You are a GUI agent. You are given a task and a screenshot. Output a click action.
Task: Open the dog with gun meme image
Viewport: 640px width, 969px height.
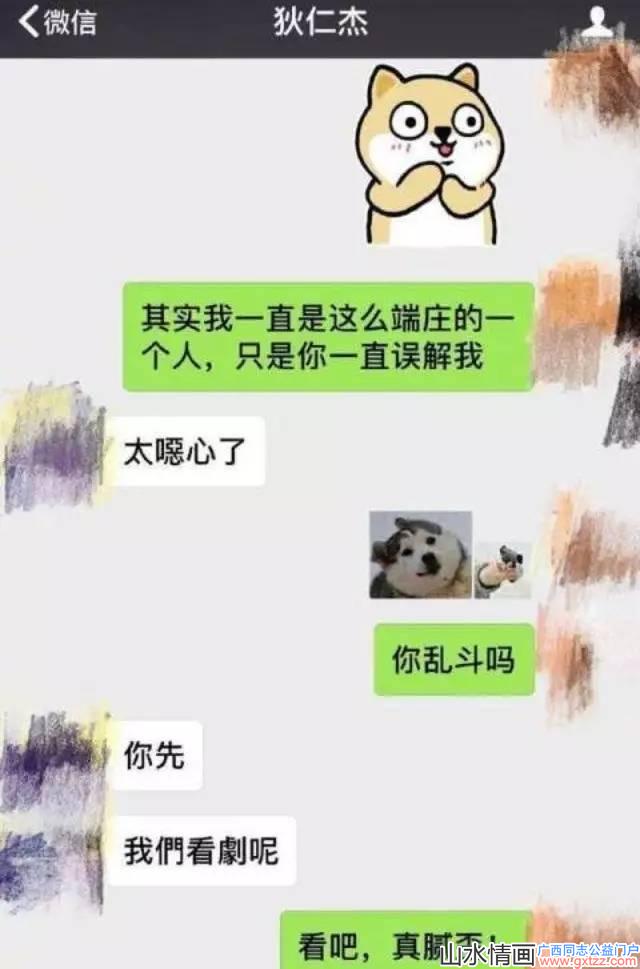point(449,555)
